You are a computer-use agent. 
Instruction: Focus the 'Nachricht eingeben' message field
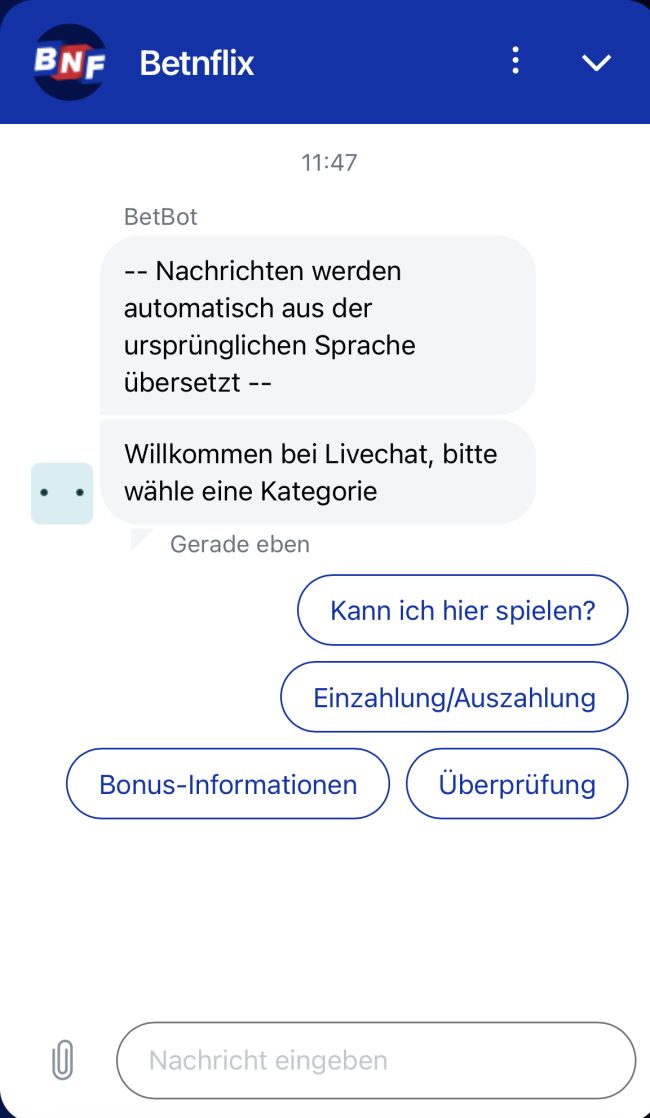pos(375,1060)
